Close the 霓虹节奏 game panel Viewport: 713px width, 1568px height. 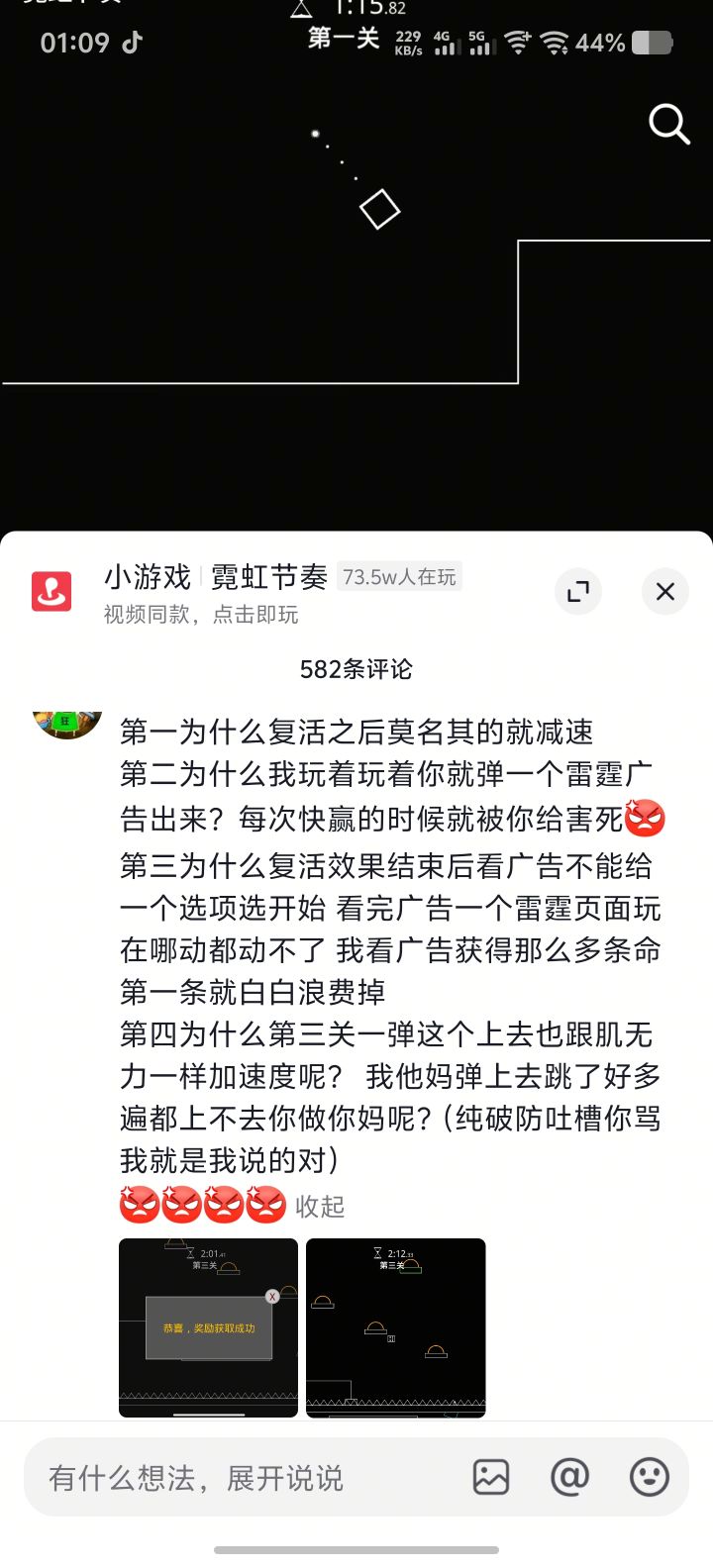click(x=664, y=591)
